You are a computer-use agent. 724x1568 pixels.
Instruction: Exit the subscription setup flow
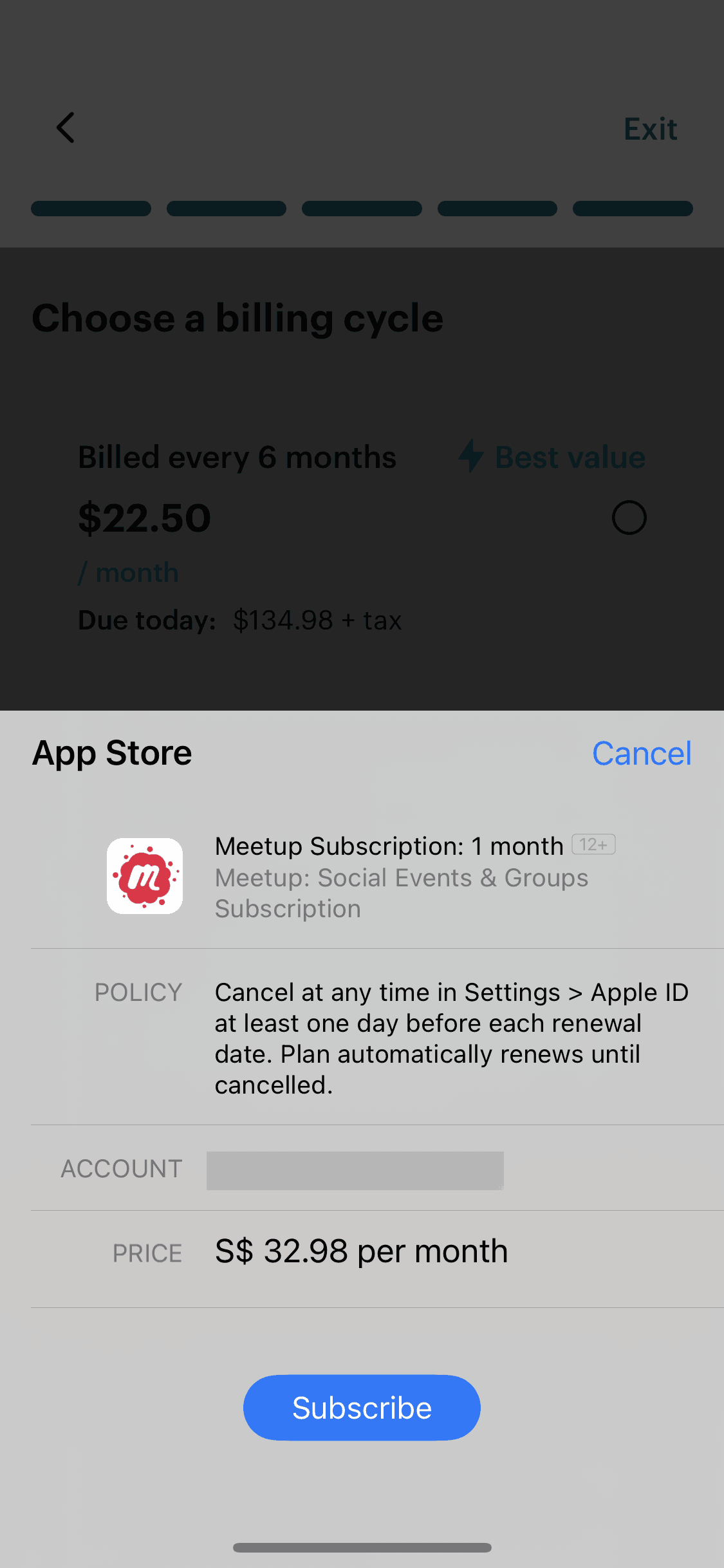[650, 129]
